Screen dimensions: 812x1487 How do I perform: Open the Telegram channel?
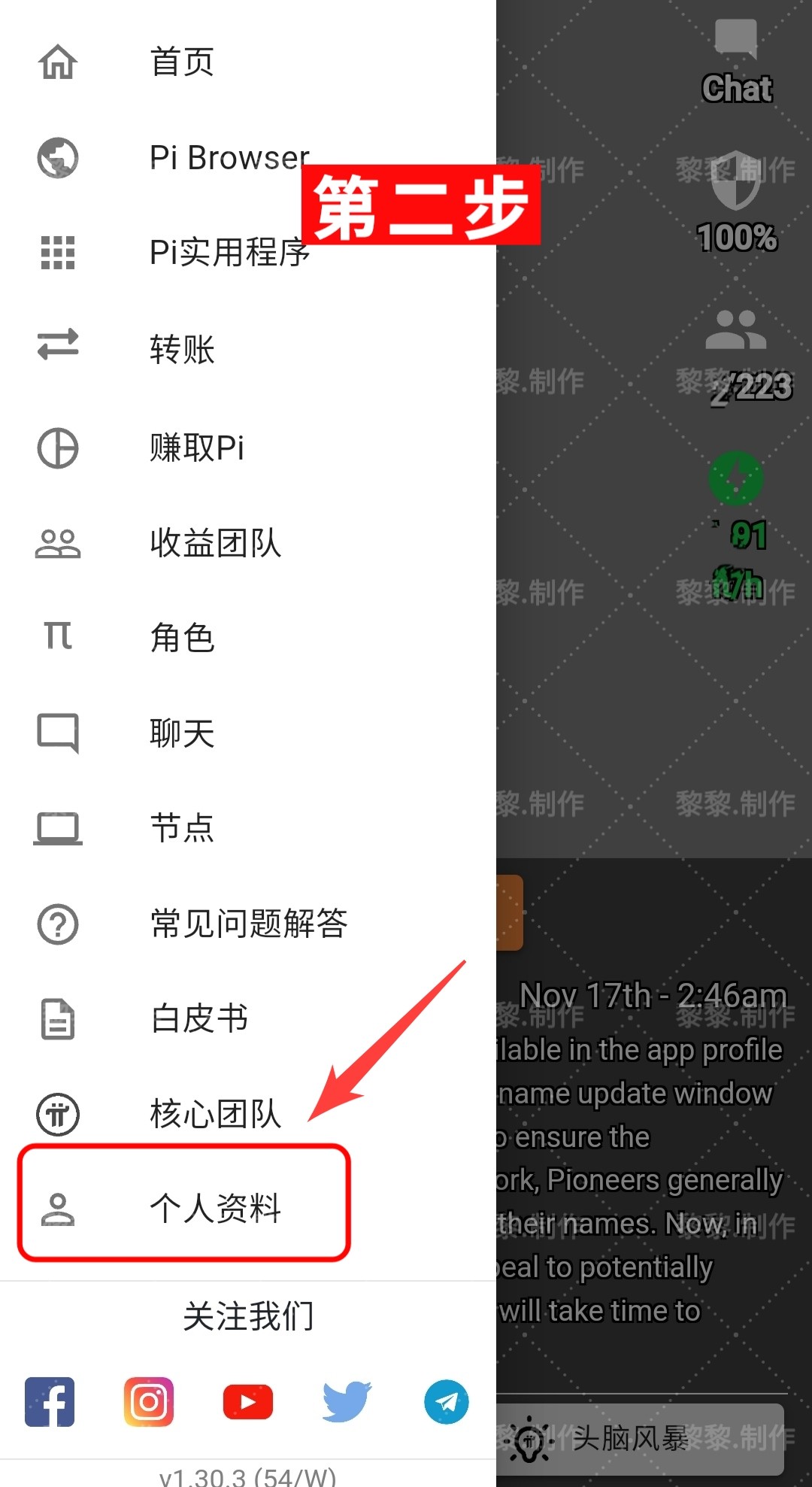(447, 1402)
